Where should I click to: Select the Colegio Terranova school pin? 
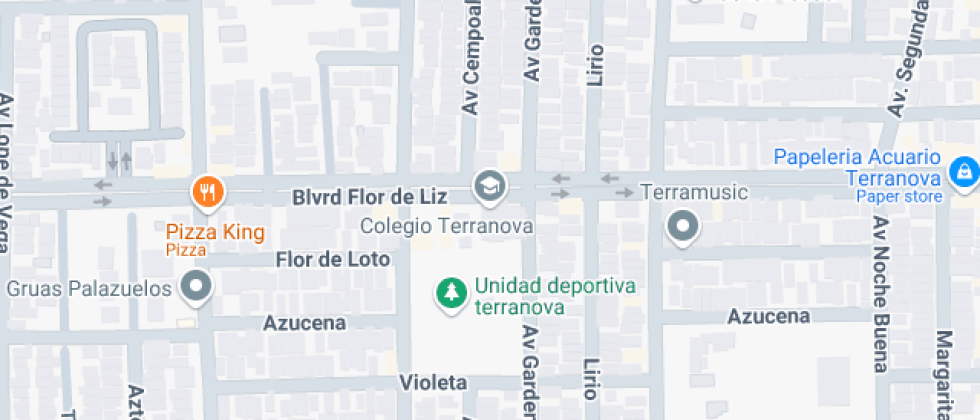tap(490, 185)
